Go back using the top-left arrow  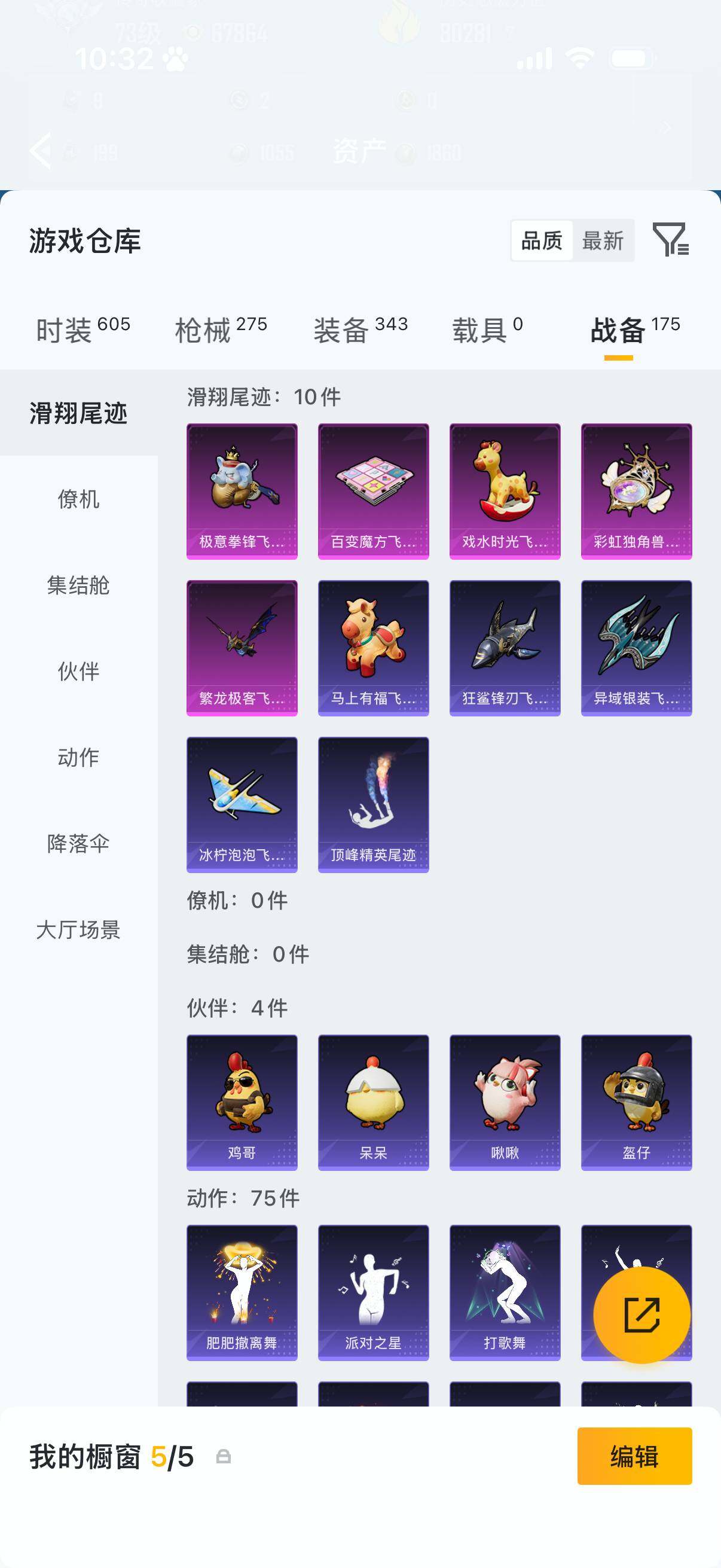click(41, 150)
